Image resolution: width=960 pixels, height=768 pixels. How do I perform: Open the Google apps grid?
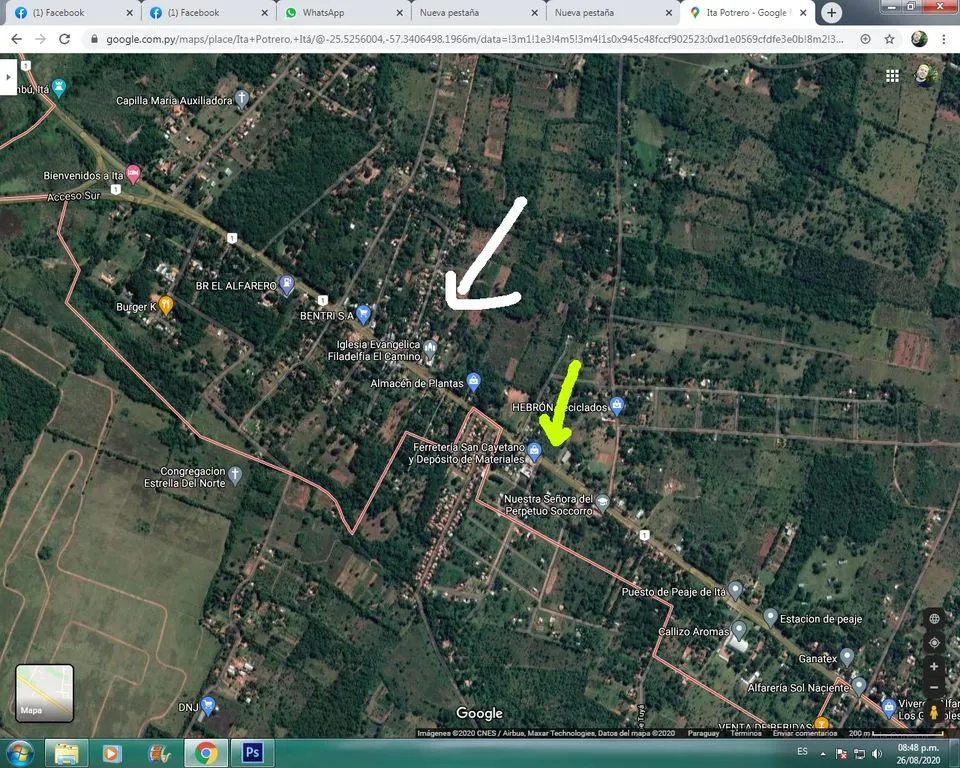click(892, 75)
